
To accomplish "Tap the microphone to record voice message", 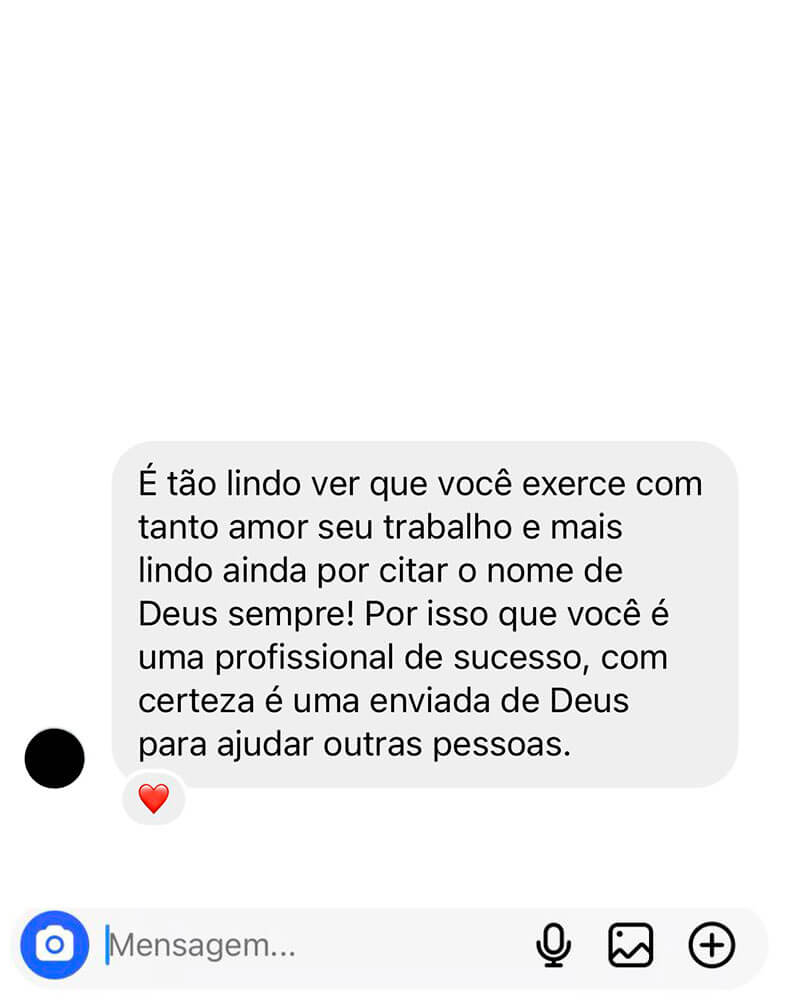I will [x=555, y=944].
